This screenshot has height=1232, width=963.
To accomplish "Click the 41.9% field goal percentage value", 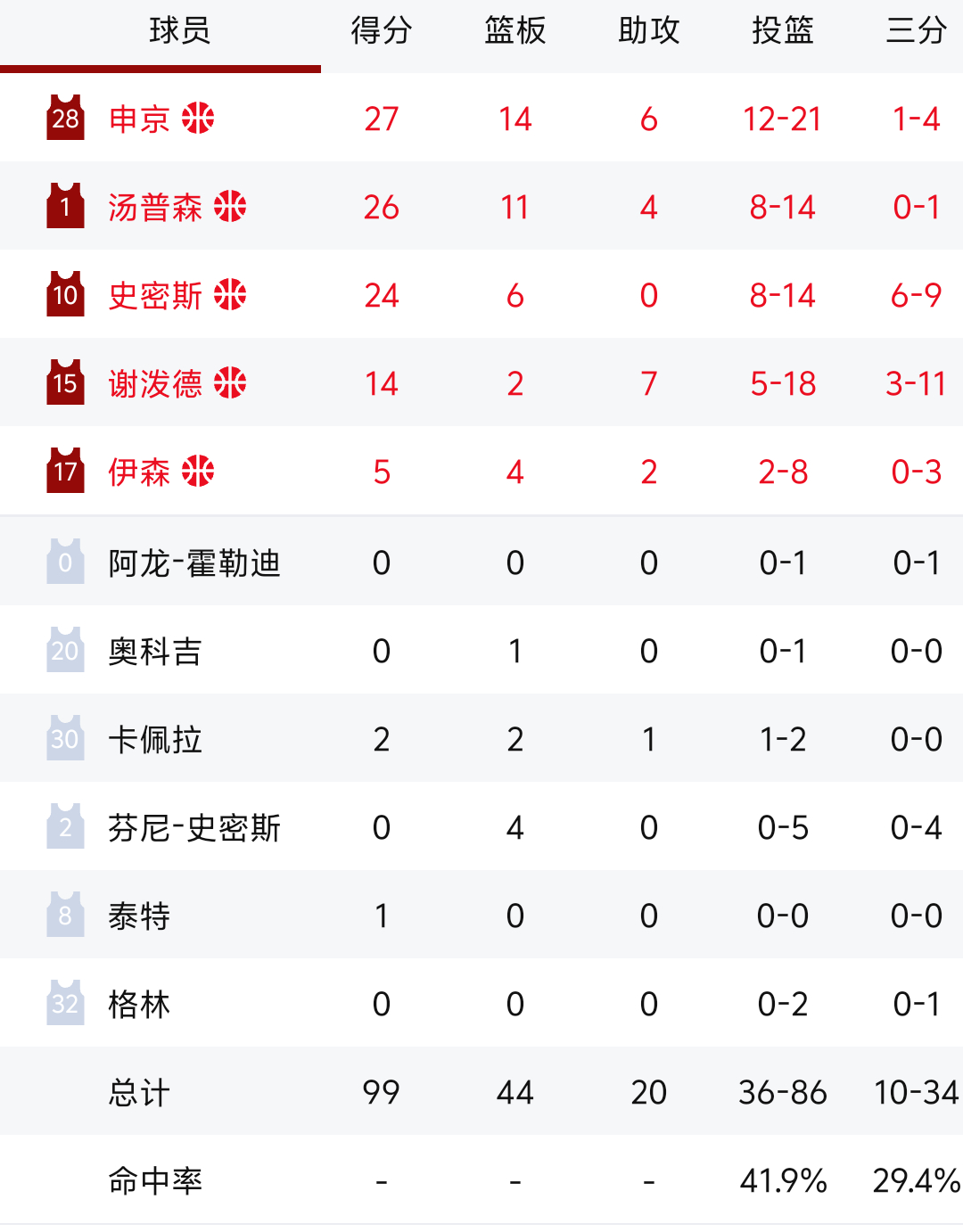I will (781, 1179).
